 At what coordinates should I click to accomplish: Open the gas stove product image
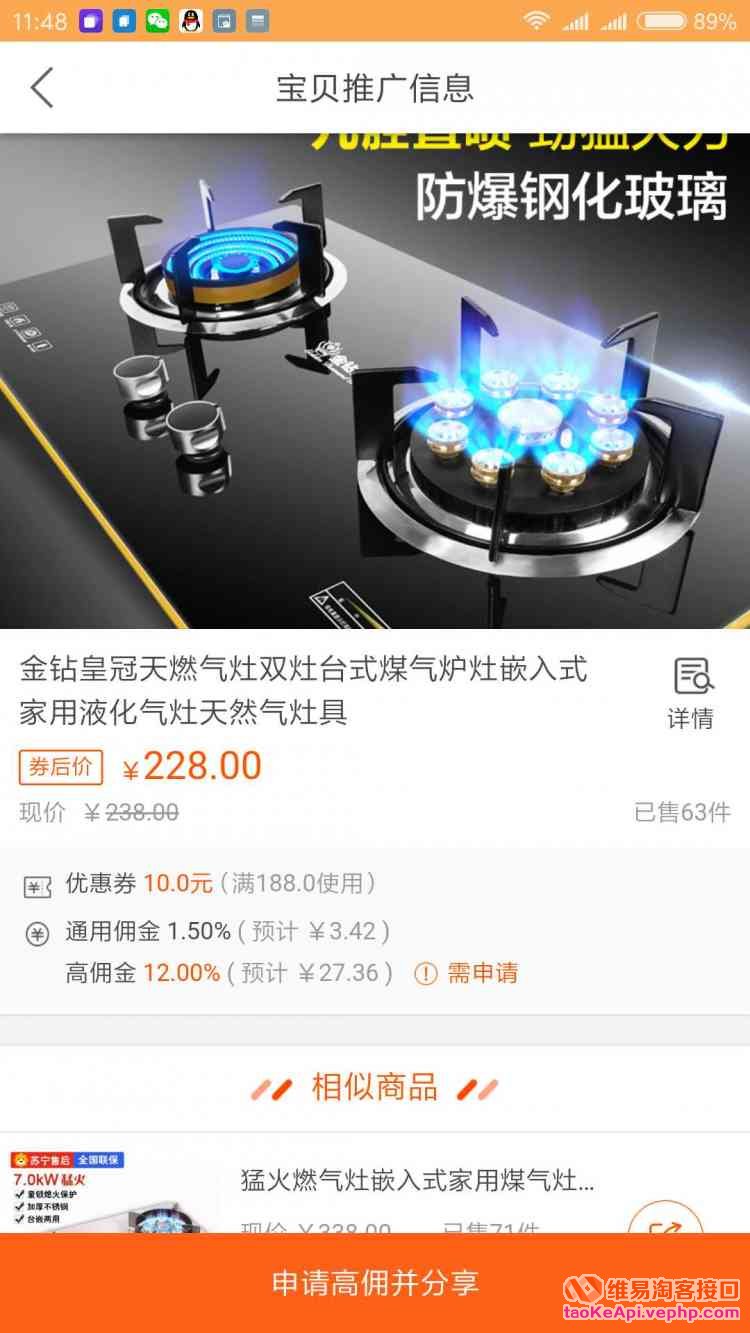coord(375,380)
